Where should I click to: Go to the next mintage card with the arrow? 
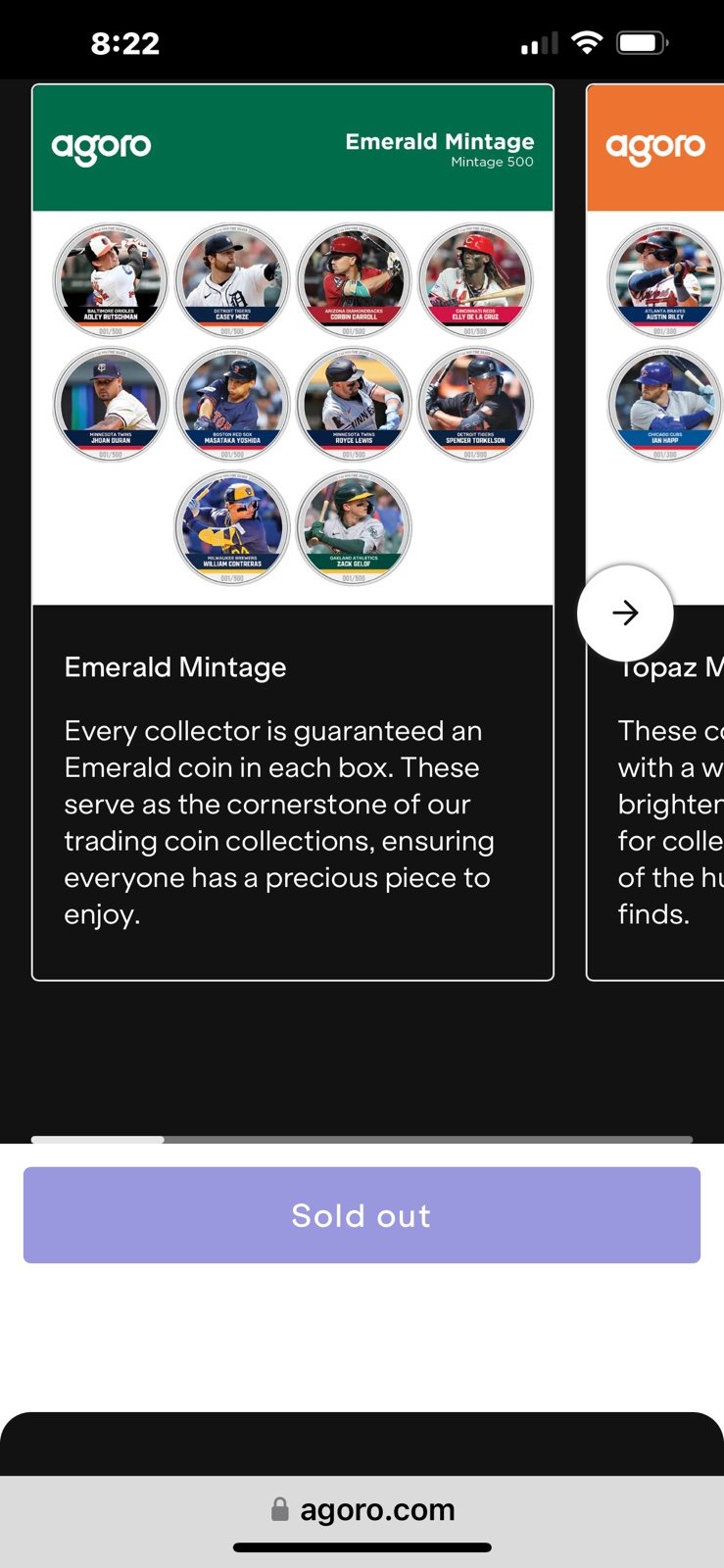(x=625, y=612)
